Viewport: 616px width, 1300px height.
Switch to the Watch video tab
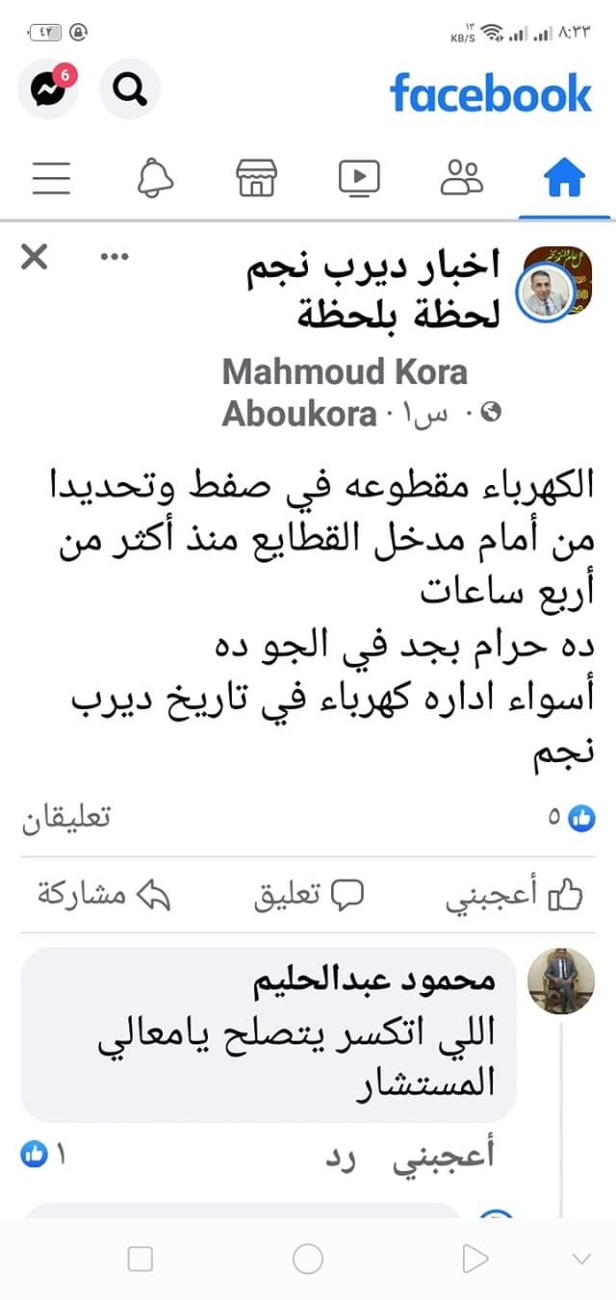point(358,178)
